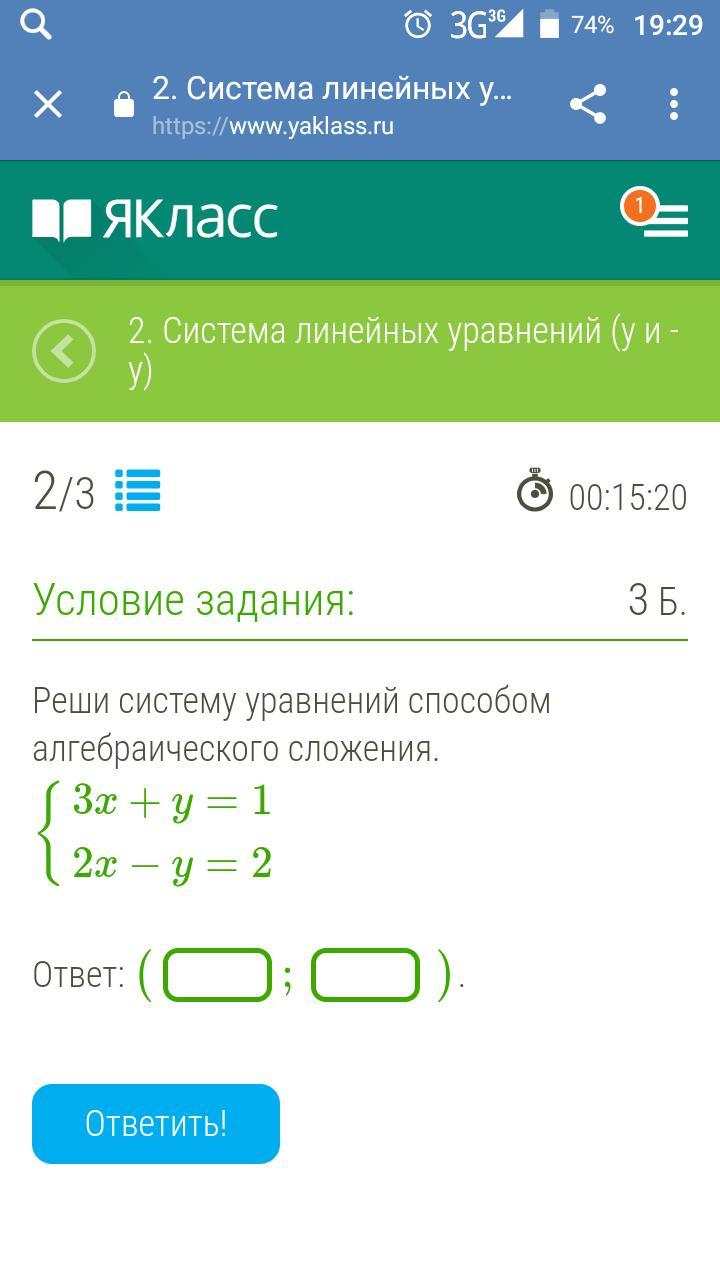Share this YaKlass page
Screen dimensions: 720x1280
click(588, 104)
